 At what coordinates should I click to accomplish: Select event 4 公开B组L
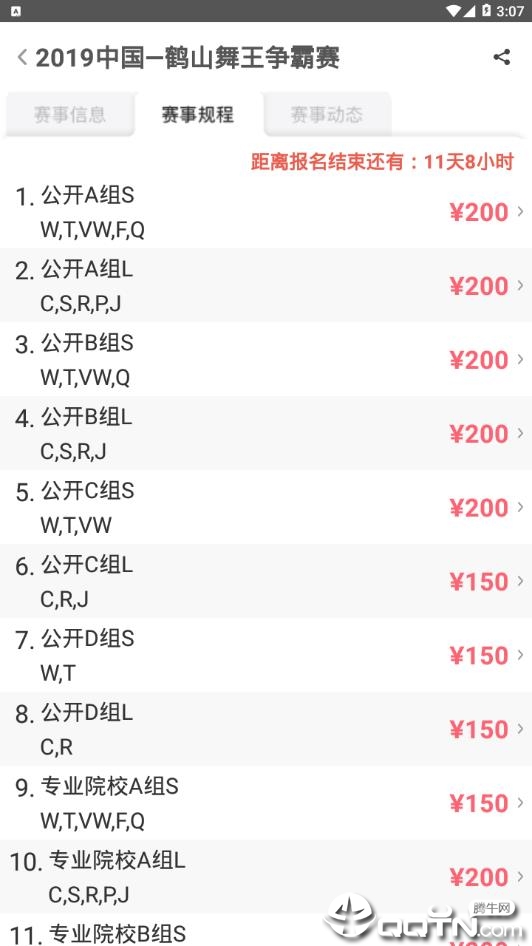point(266,433)
